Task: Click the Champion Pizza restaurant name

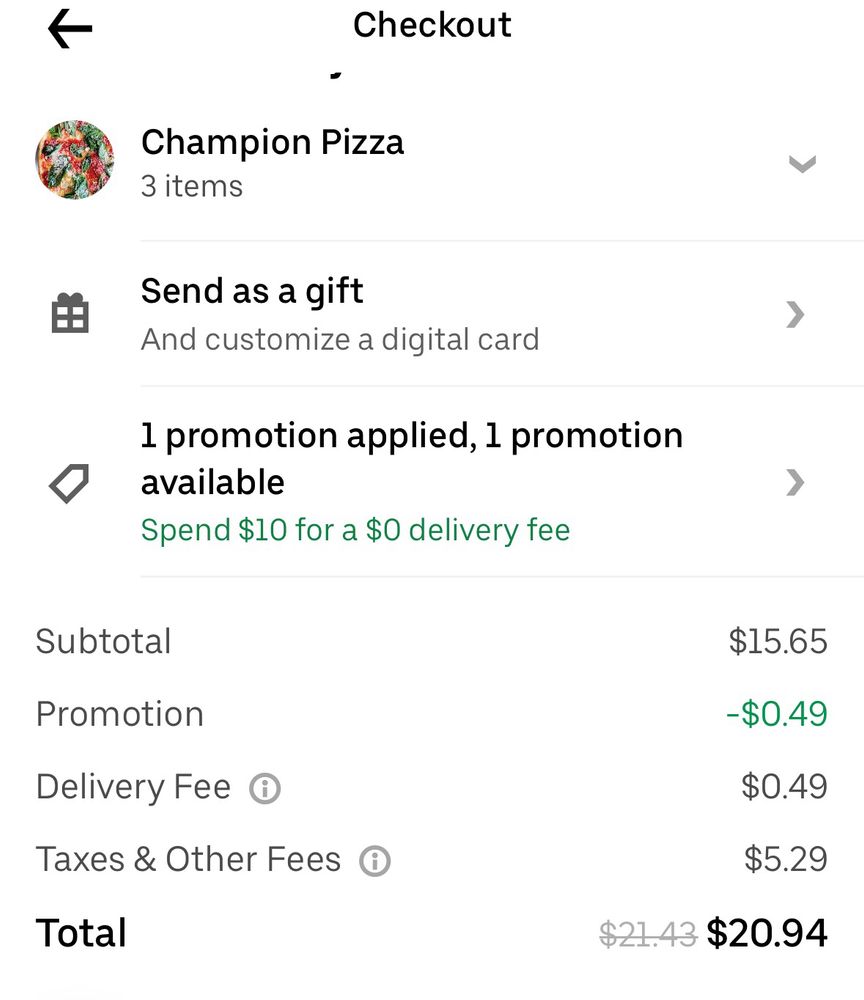Action: tap(273, 142)
